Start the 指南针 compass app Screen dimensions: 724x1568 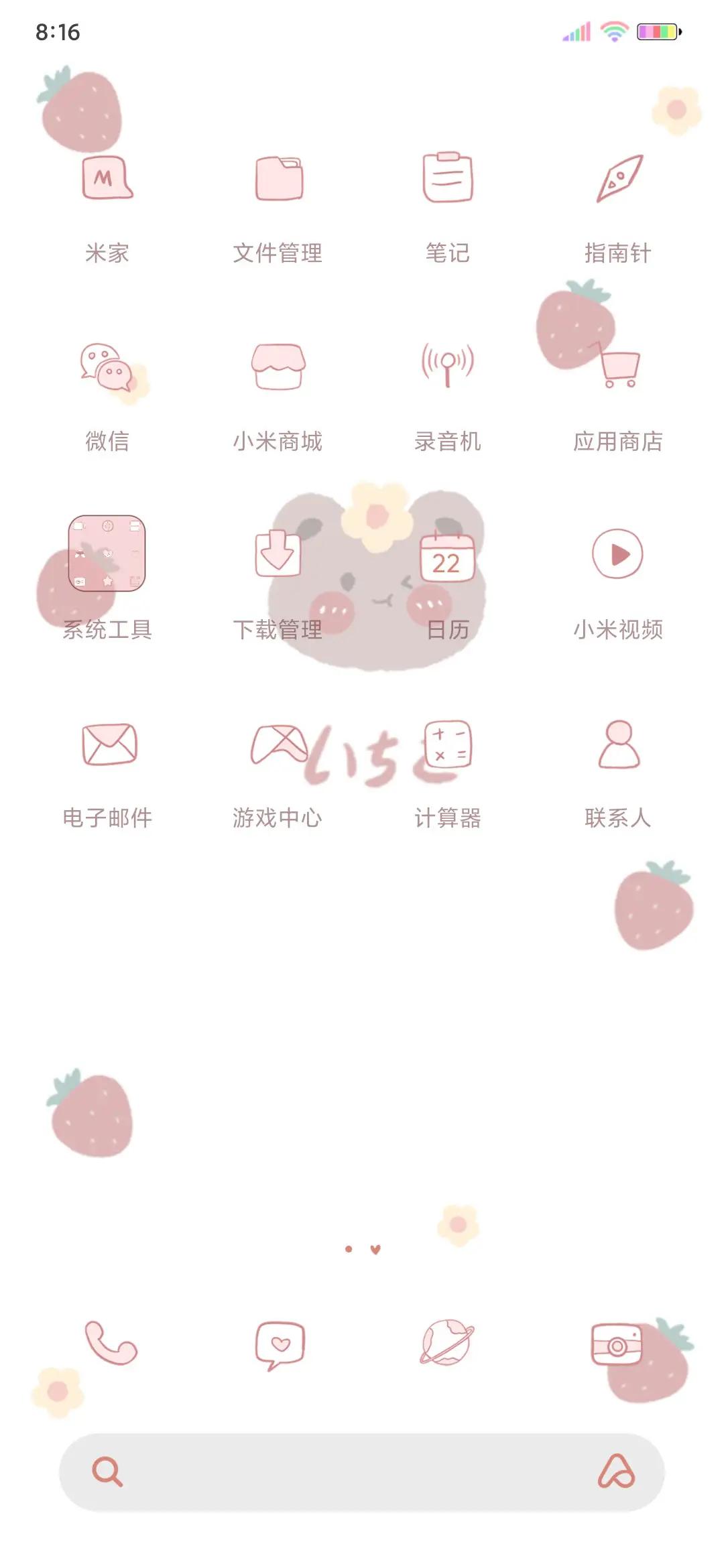pos(617,178)
